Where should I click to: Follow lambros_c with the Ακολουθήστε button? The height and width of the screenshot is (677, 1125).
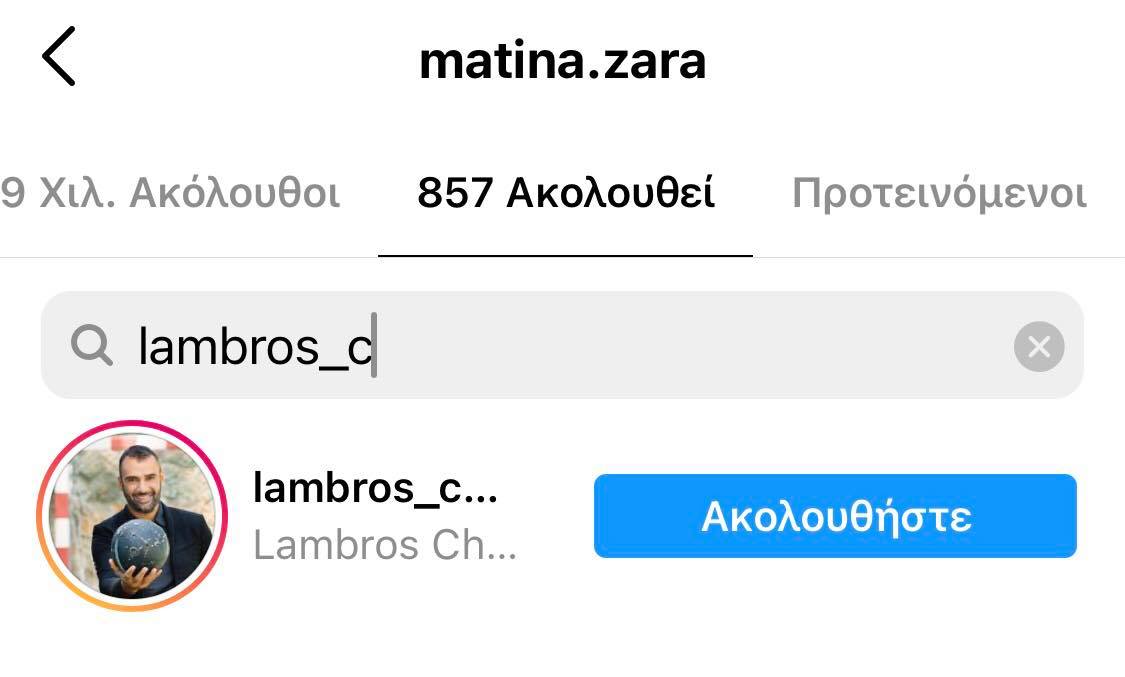(x=835, y=516)
